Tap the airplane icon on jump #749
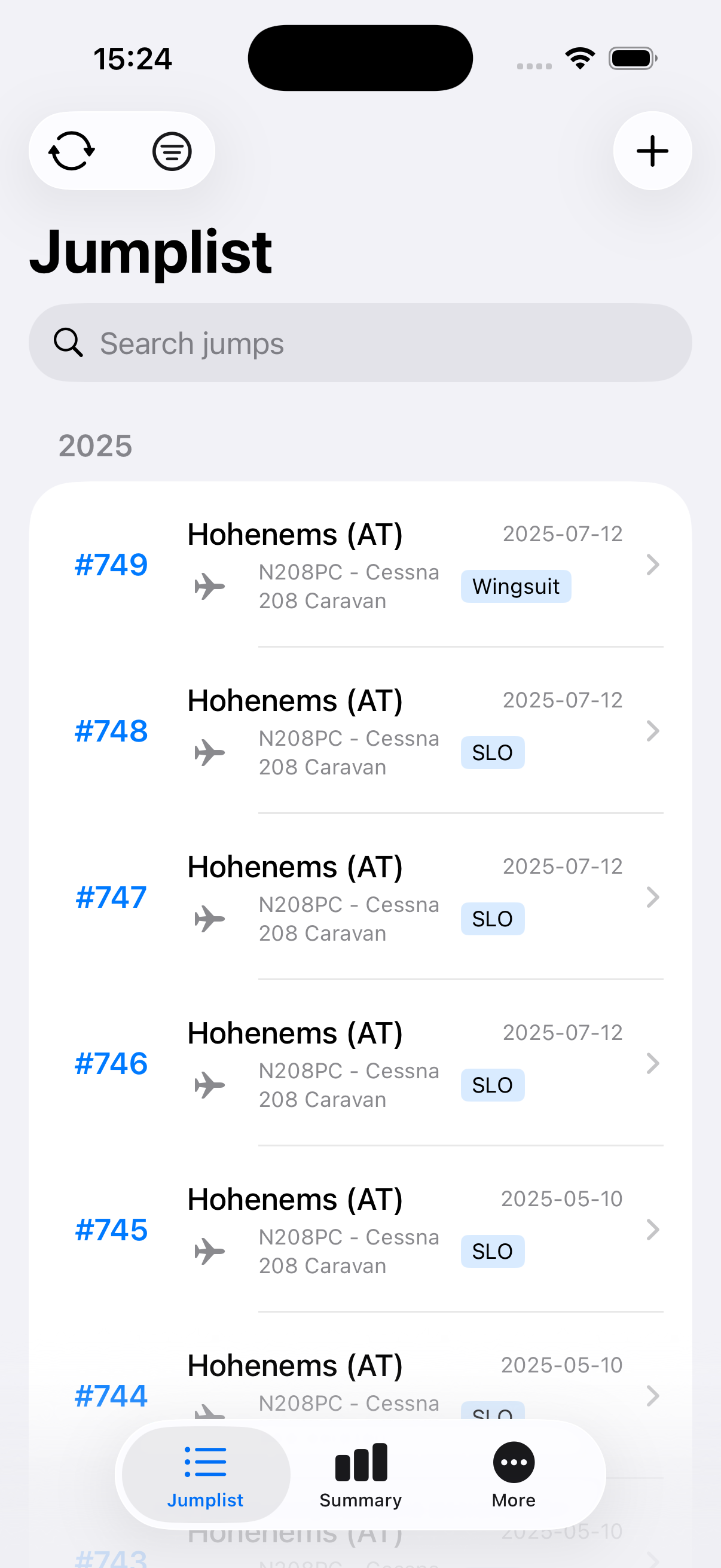The image size is (721, 1568). [x=210, y=586]
